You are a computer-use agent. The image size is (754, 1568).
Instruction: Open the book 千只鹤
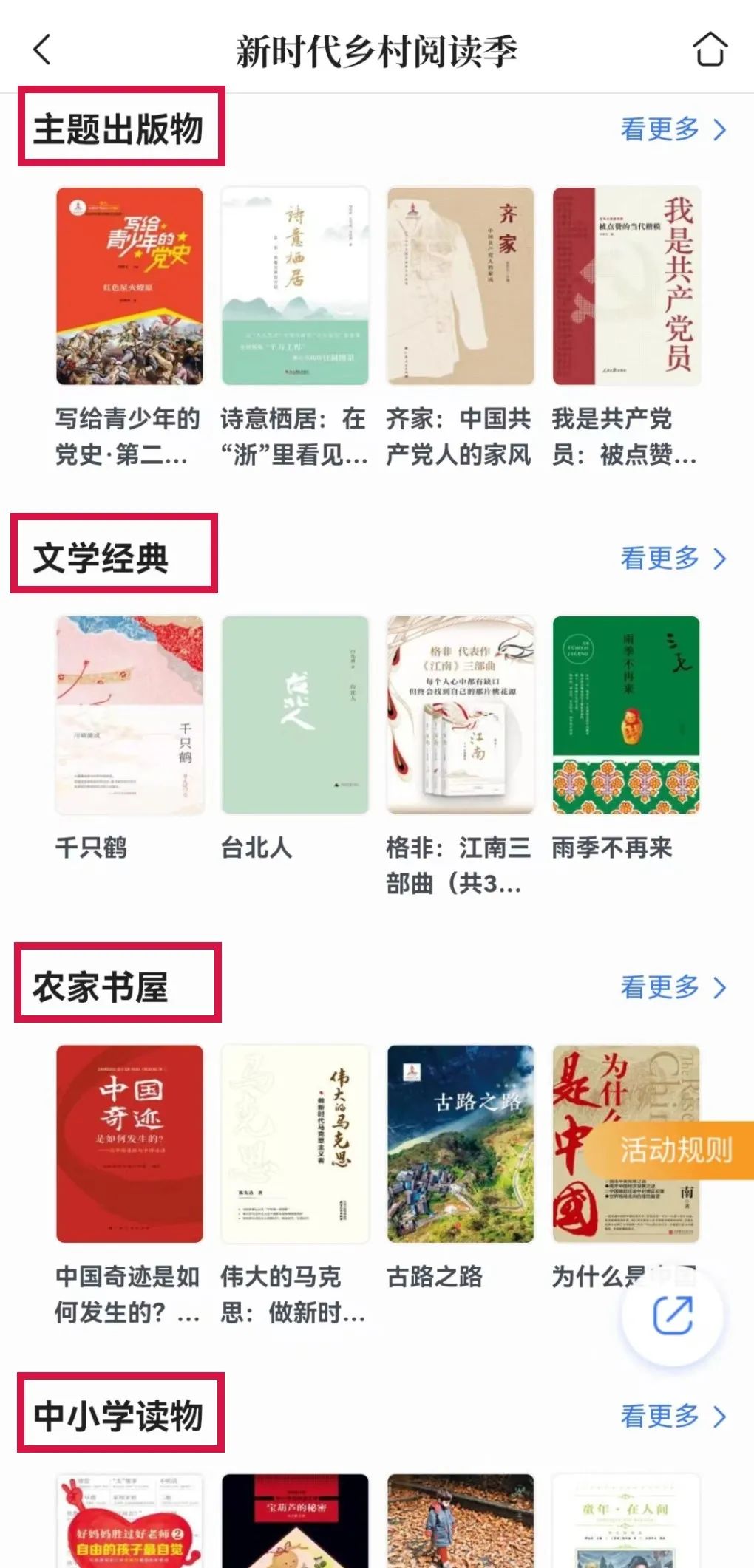(129, 715)
